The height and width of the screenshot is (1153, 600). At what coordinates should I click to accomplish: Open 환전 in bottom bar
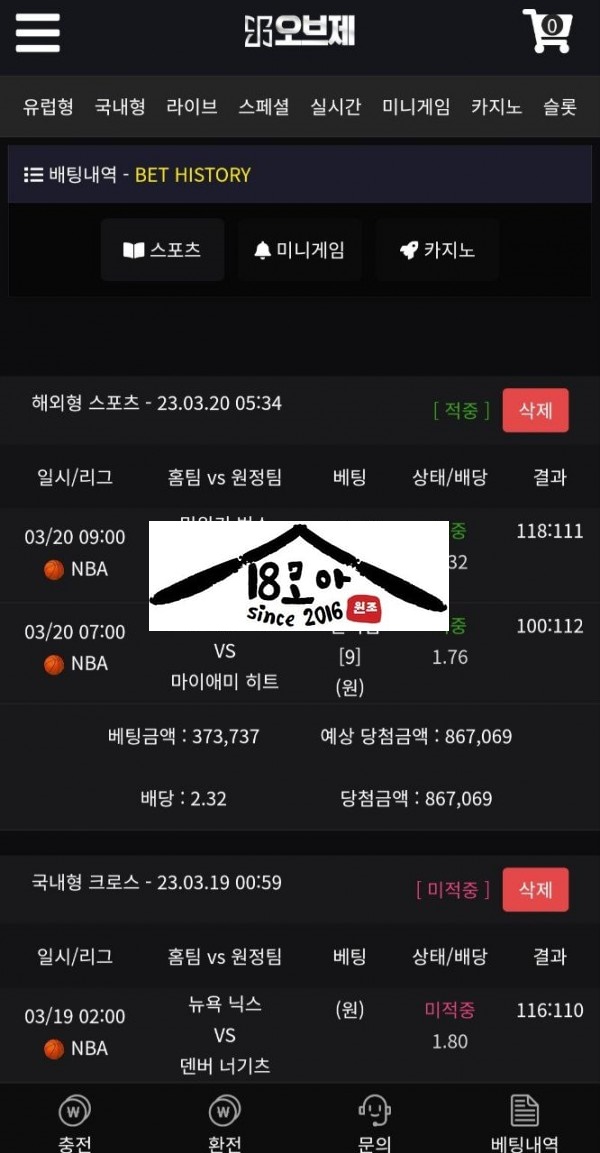tap(225, 1123)
